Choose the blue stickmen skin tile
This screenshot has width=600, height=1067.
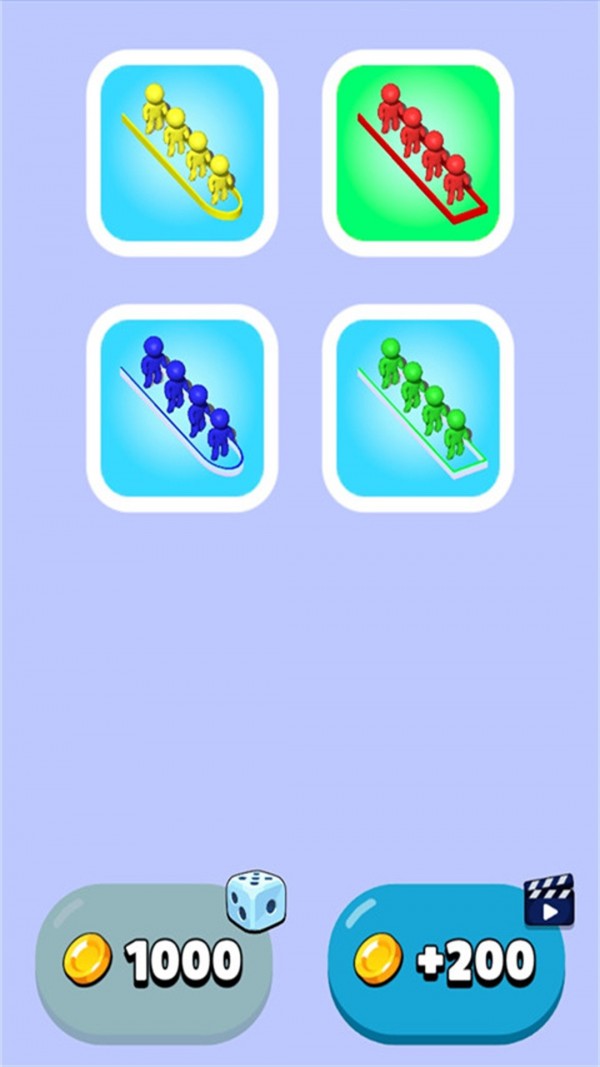(182, 408)
